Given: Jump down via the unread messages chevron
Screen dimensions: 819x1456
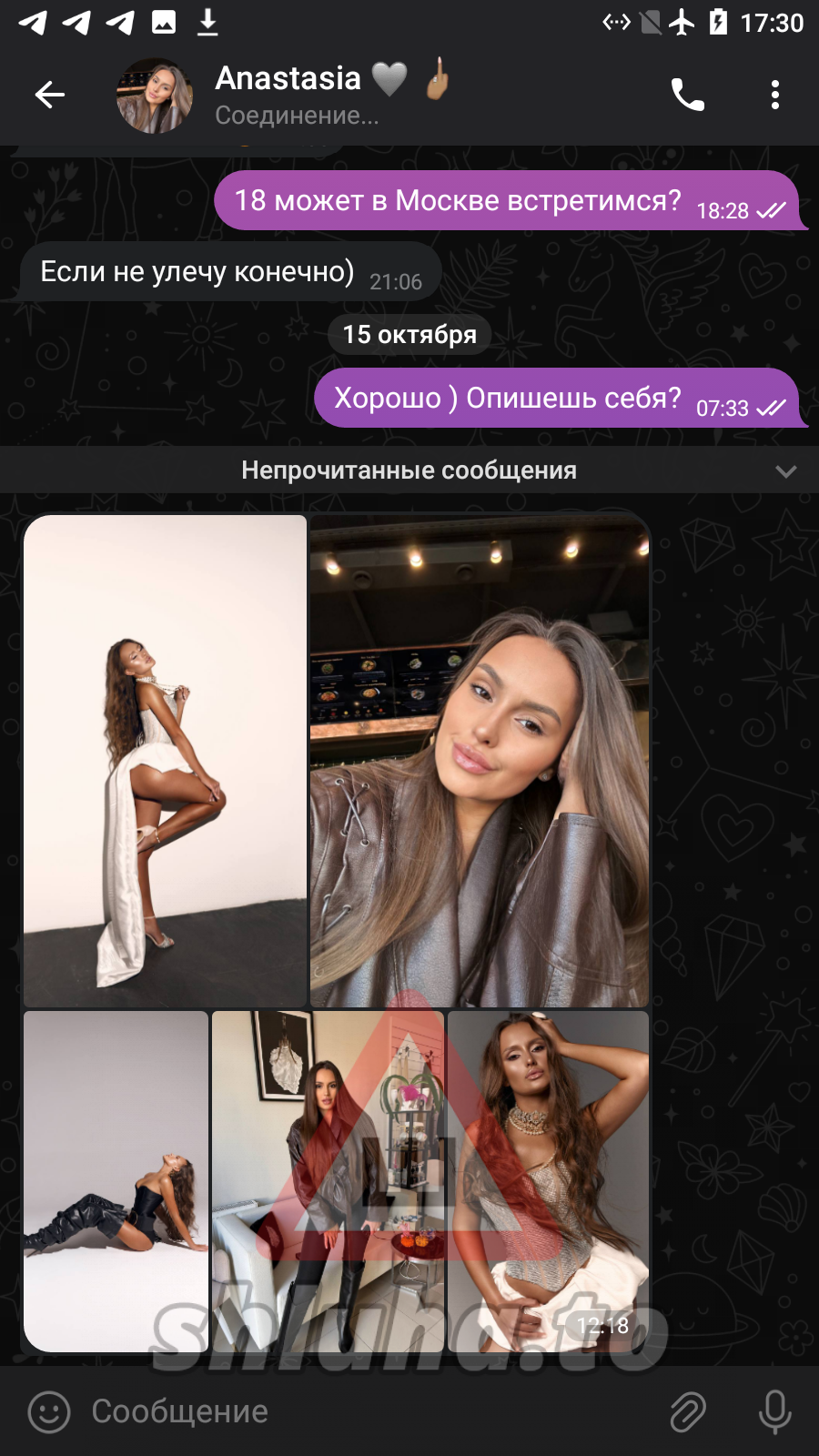Looking at the screenshot, I should click(x=785, y=470).
